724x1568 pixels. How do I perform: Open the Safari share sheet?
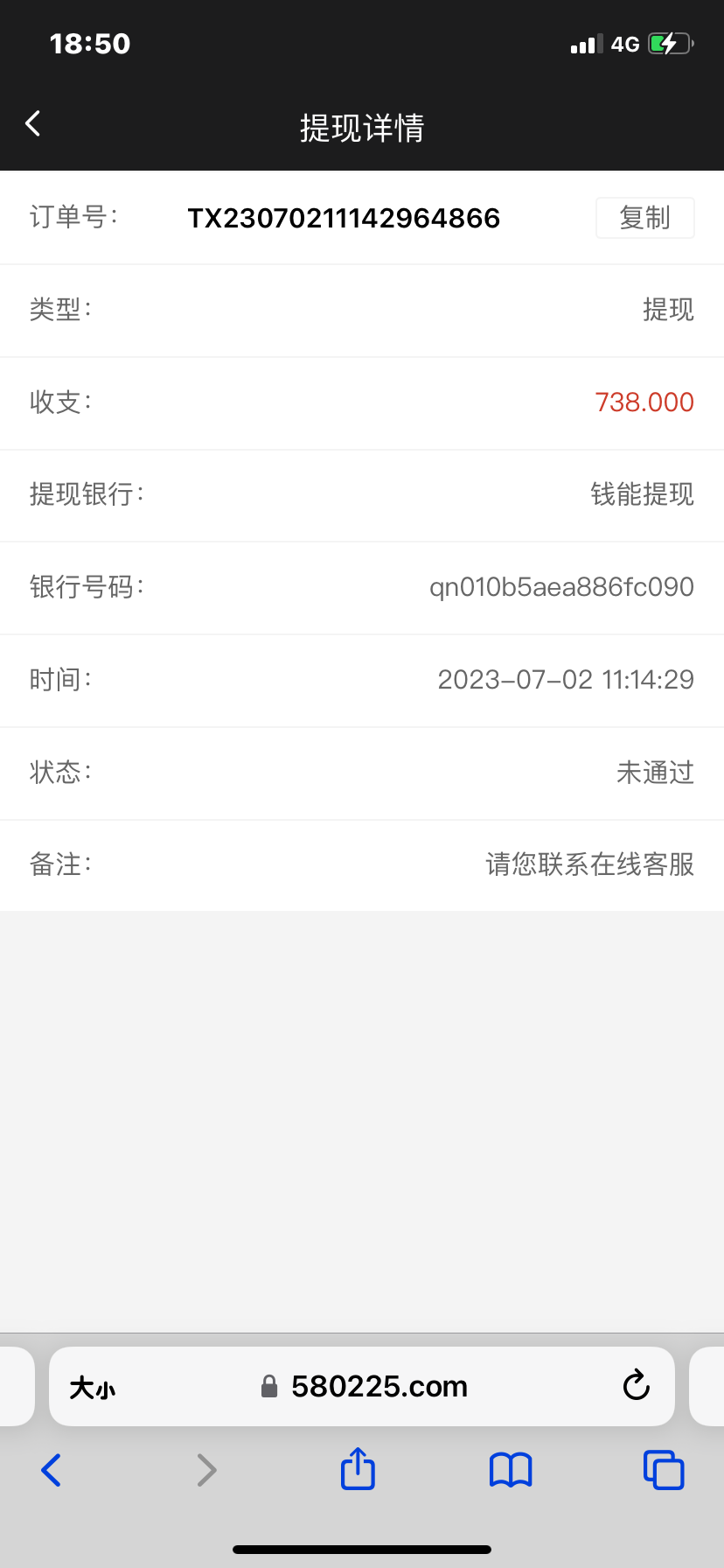(357, 1469)
